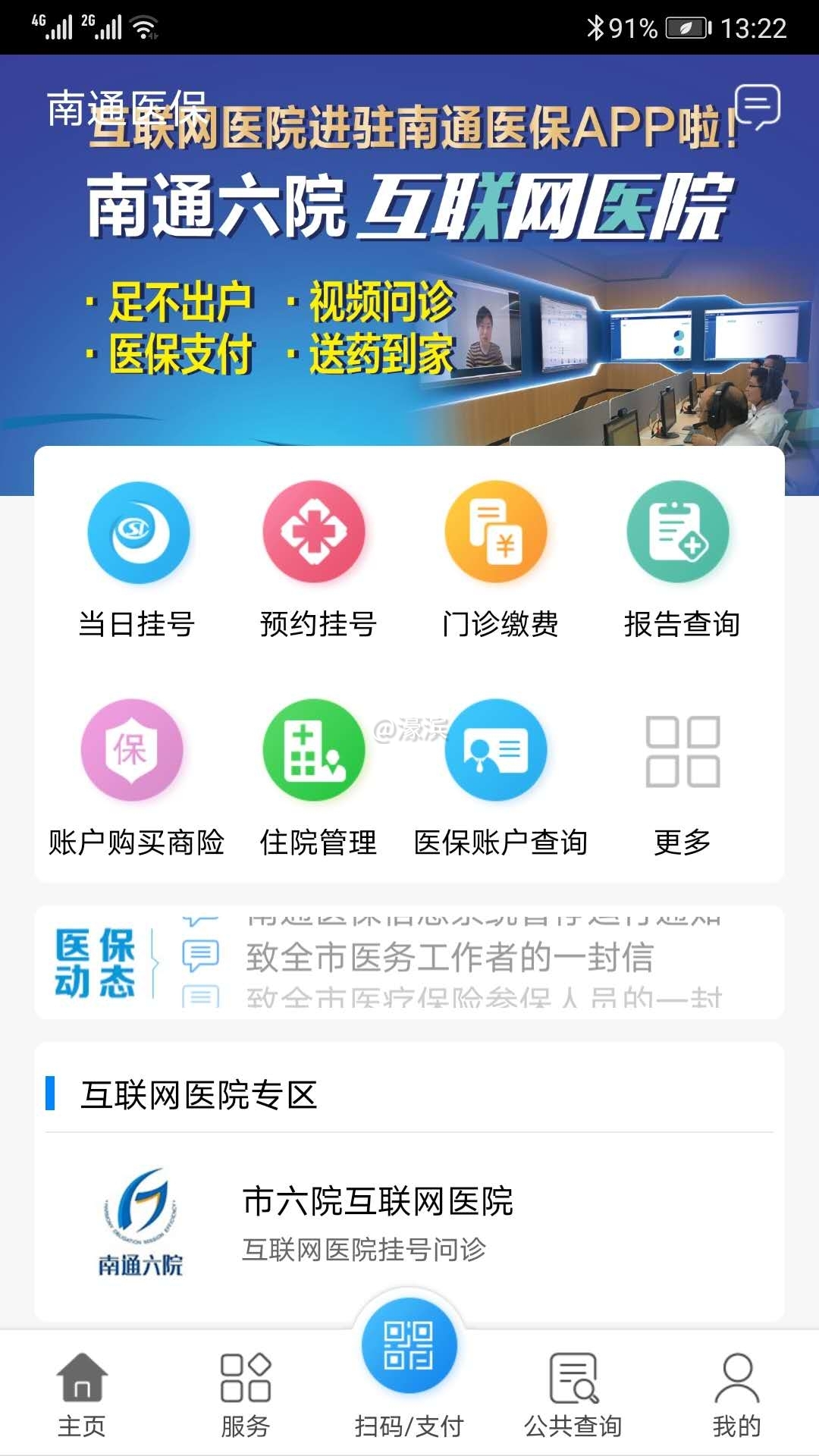Open 门诊缴费 outpatient payment icon
The height and width of the screenshot is (1456, 819).
[x=497, y=532]
